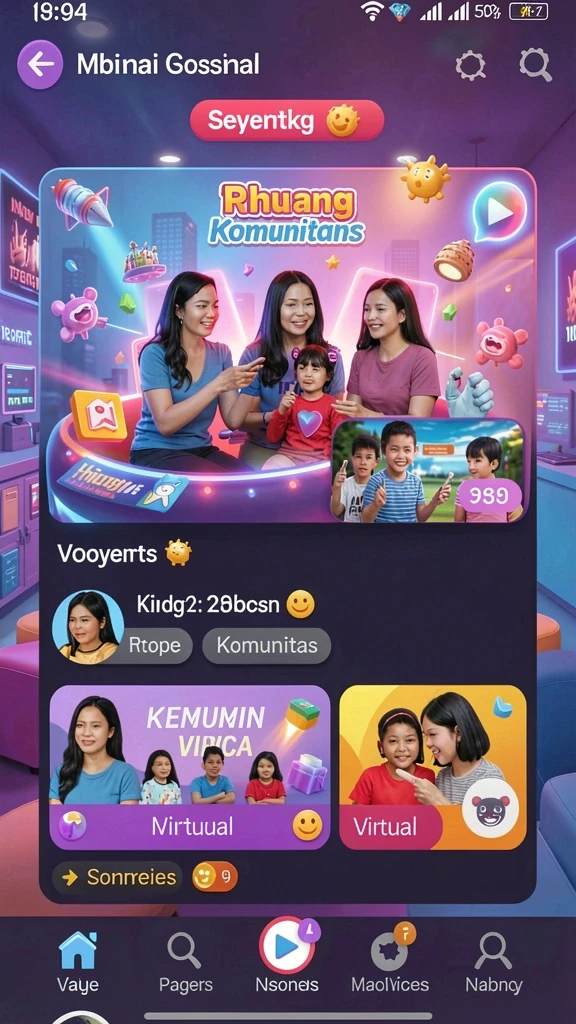
Task: Tap the red Seyentkg button
Action: point(287,120)
